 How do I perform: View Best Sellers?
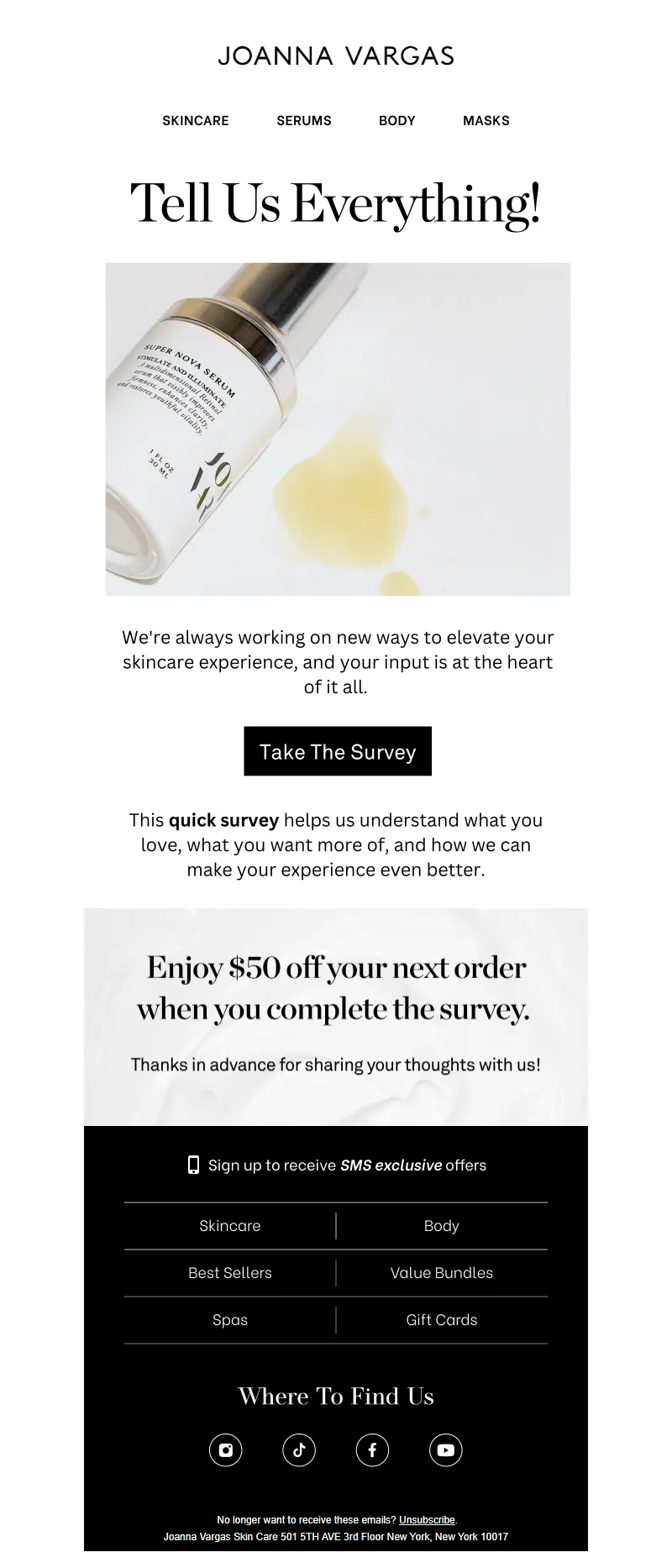pos(230,1273)
